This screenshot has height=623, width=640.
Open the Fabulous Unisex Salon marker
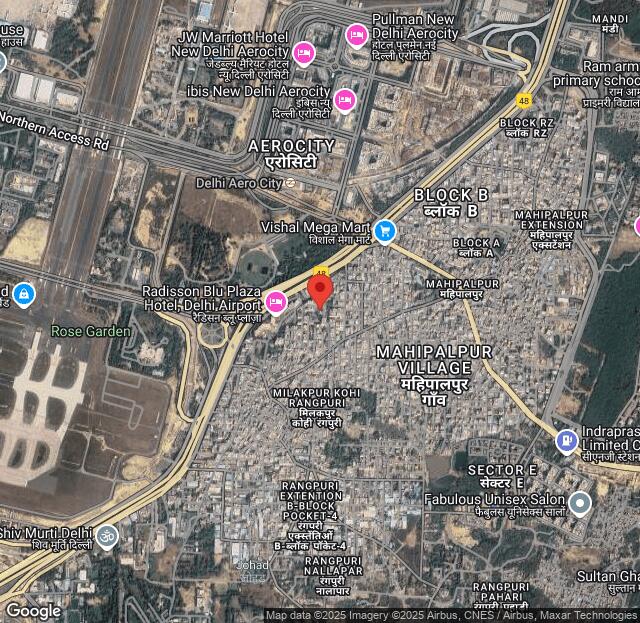click(580, 503)
